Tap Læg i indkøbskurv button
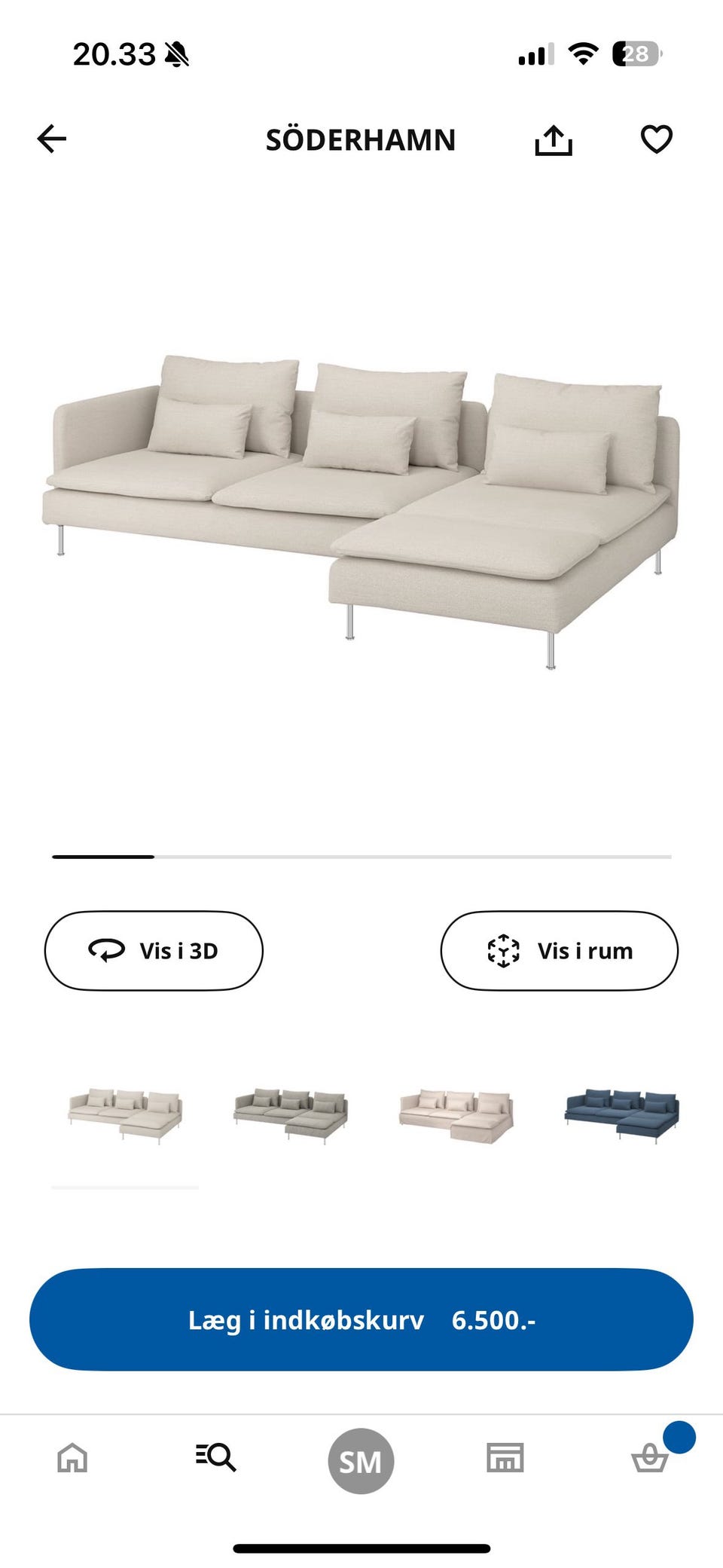Viewport: 723px width, 1568px height. (x=361, y=1319)
